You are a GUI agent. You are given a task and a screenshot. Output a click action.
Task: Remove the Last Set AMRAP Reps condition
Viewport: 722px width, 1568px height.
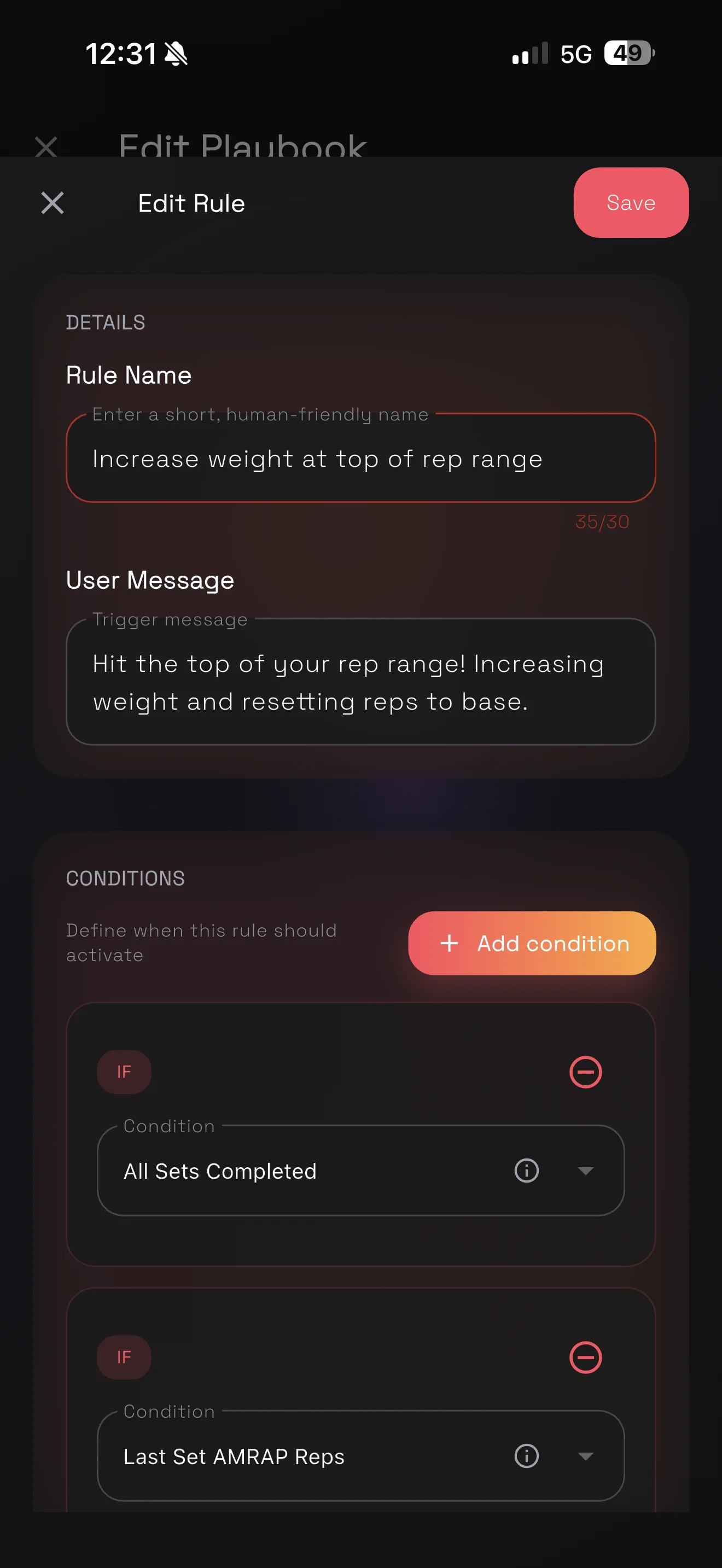click(x=585, y=1358)
